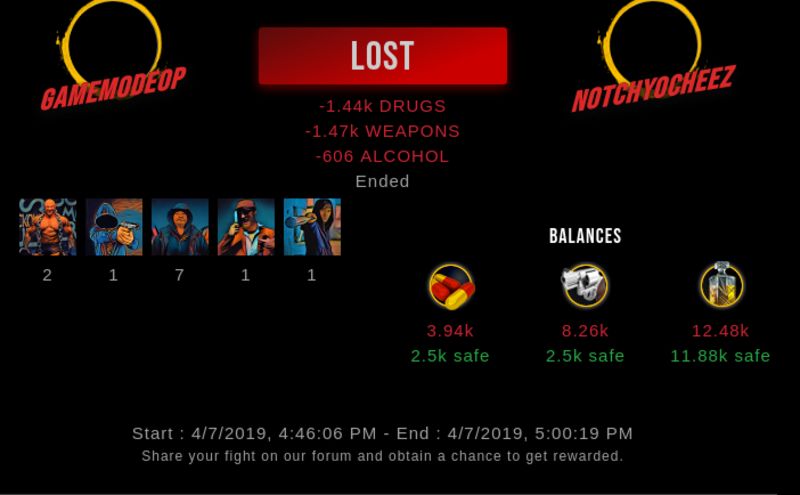Image resolution: width=800 pixels, height=495 pixels.
Task: Open NOTCHYOCHEEZ's player profile
Action: [x=653, y=88]
